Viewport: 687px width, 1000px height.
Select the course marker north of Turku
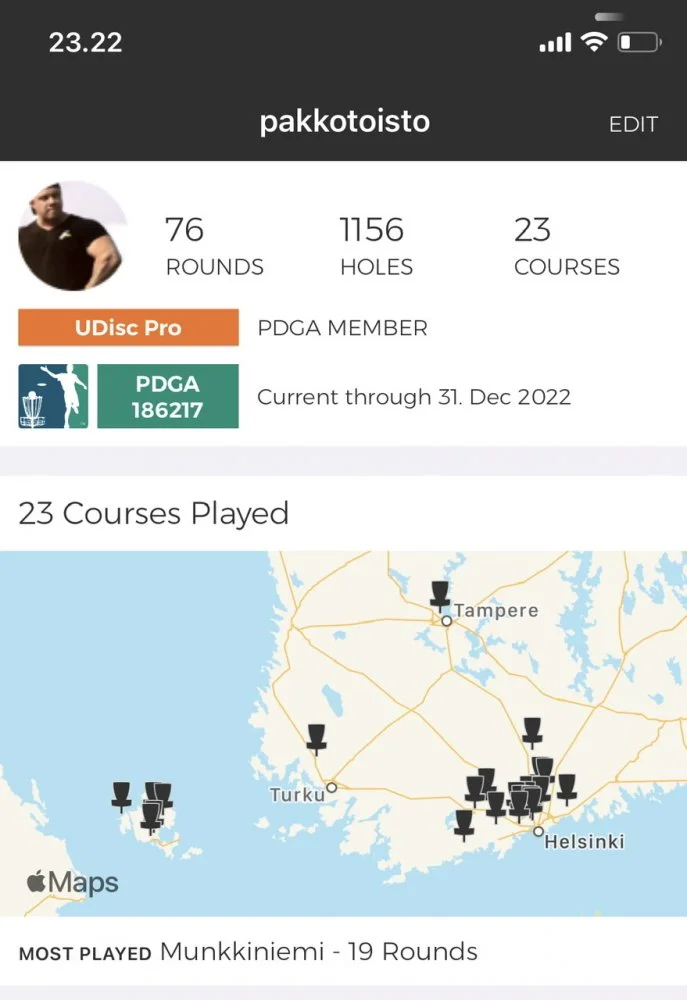point(316,739)
